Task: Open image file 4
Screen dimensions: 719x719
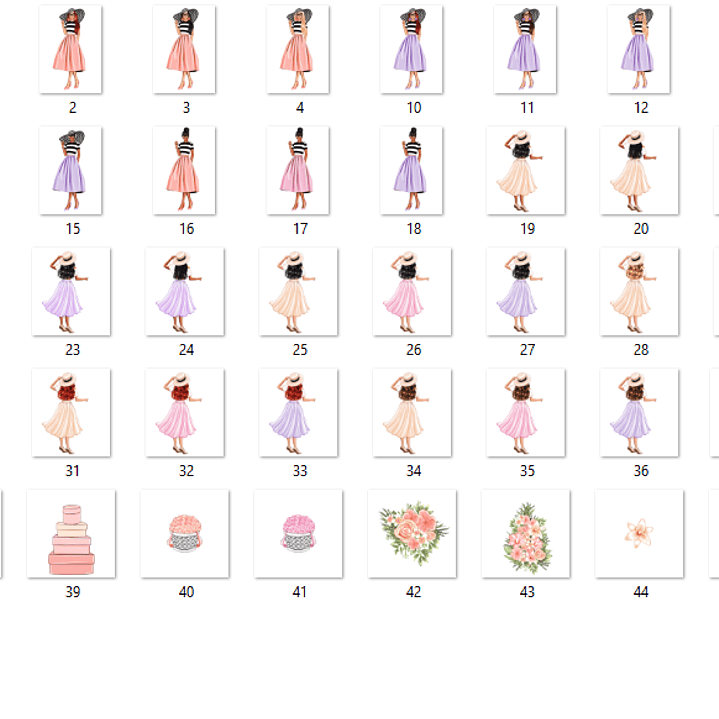Action: coord(299,50)
